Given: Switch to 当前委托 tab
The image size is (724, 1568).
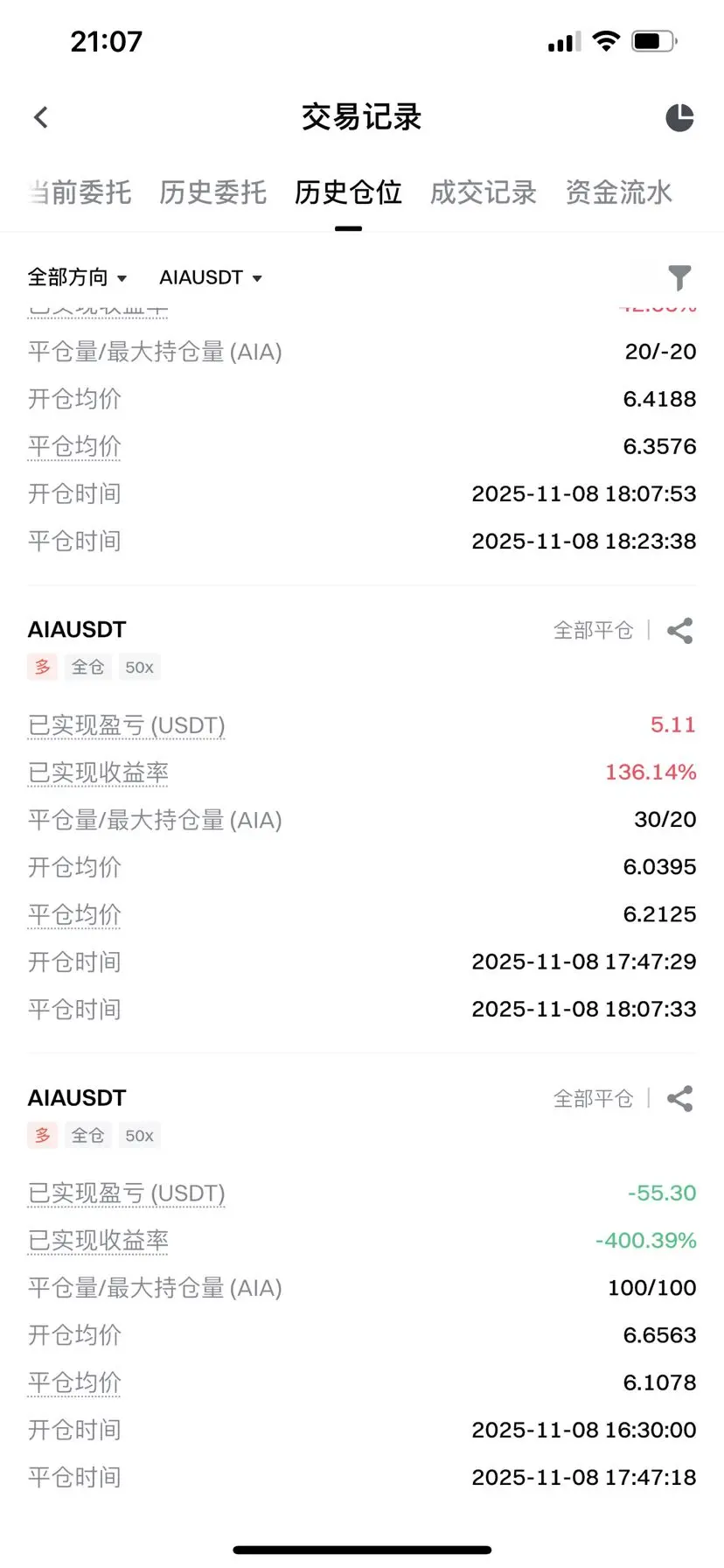Looking at the screenshot, I should 80,192.
